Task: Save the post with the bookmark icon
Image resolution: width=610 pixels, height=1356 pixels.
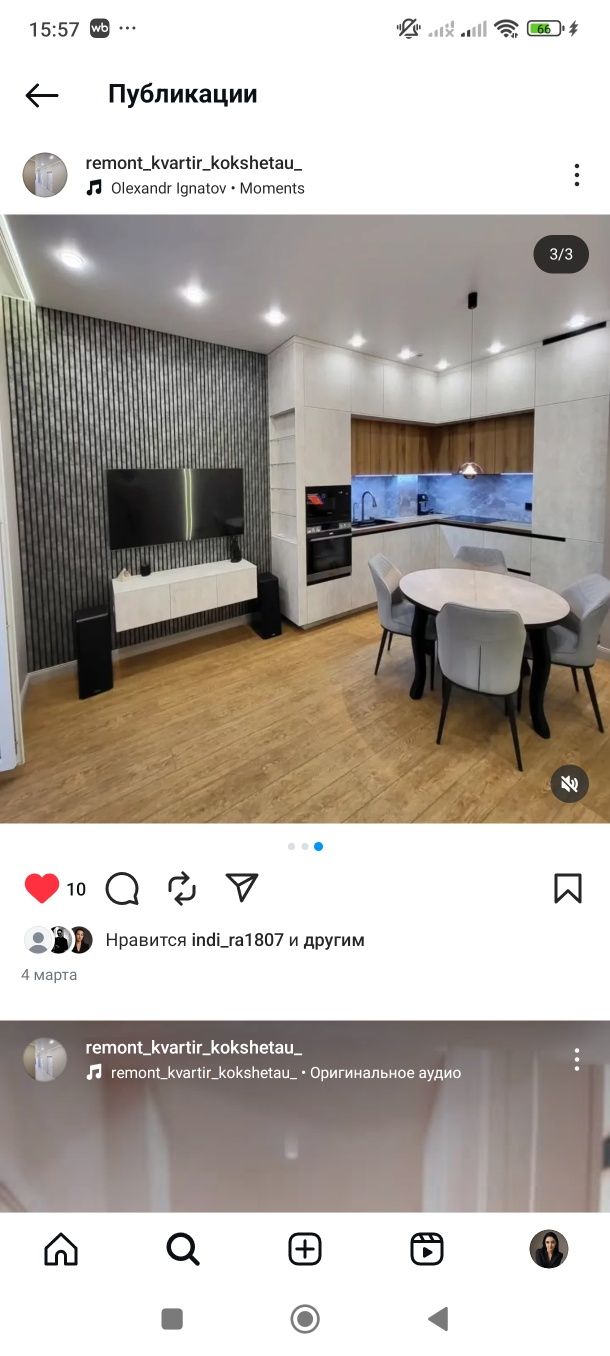Action: (568, 888)
